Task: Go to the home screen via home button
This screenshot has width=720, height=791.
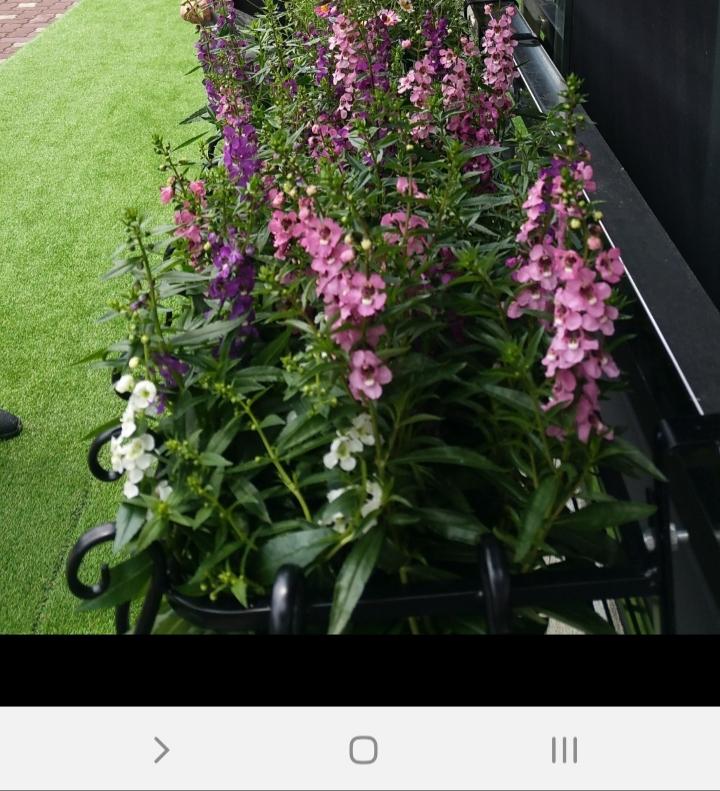Action: pos(363,750)
